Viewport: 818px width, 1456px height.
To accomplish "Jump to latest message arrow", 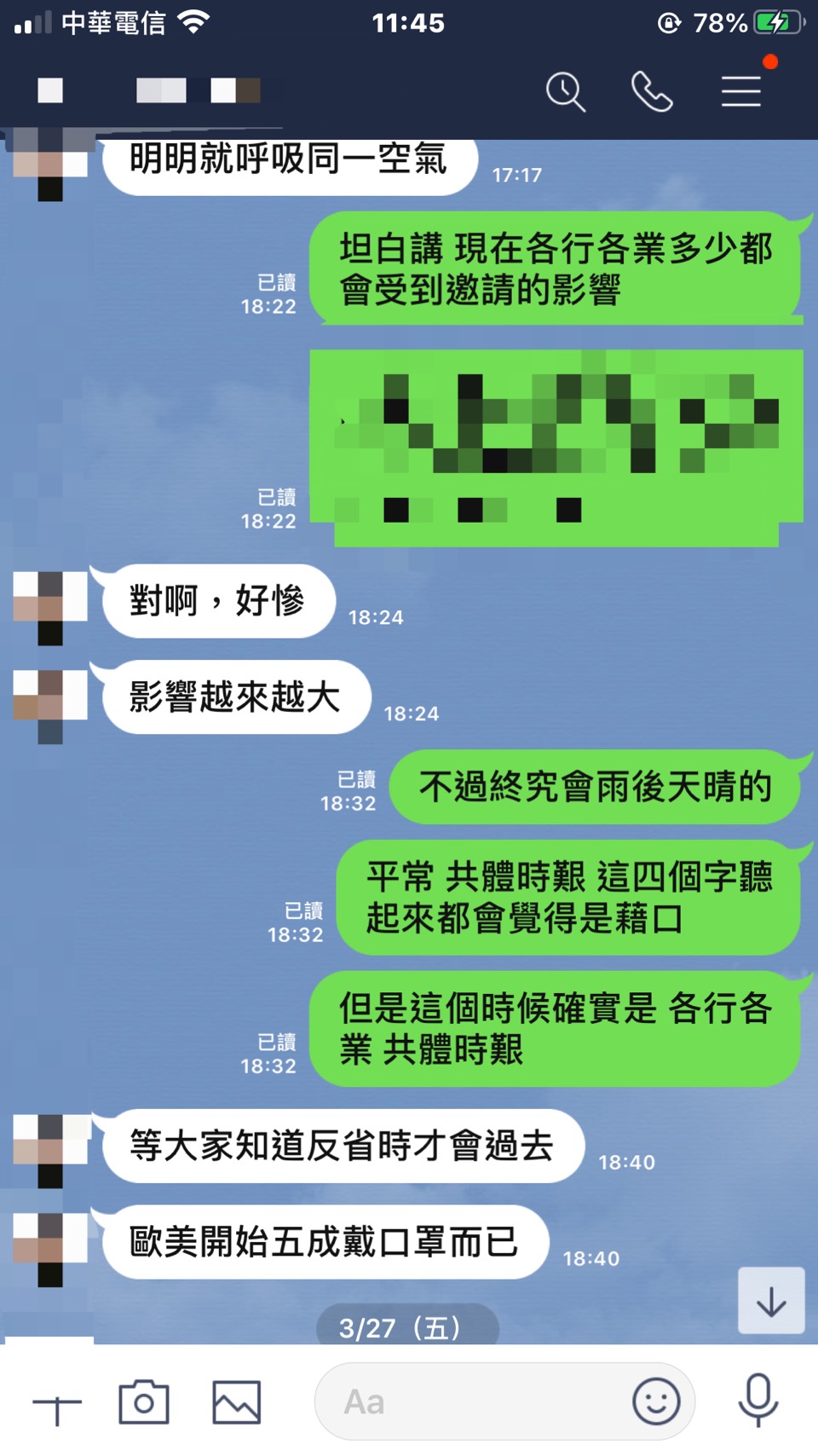I will click(x=771, y=1301).
